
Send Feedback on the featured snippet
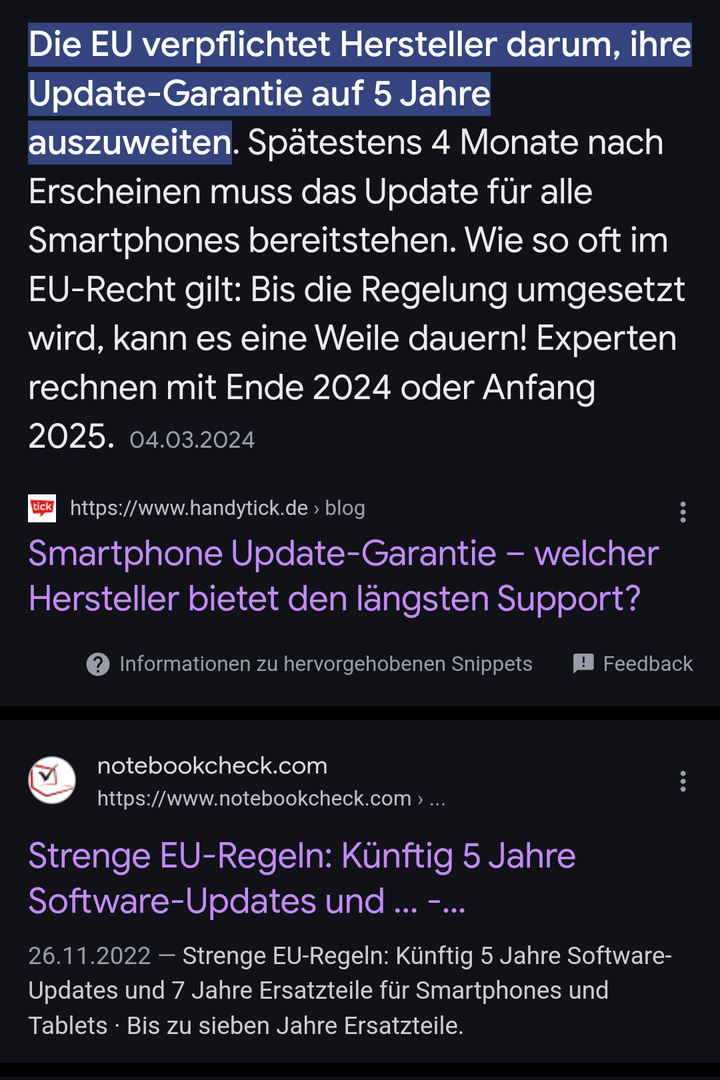click(x=633, y=664)
